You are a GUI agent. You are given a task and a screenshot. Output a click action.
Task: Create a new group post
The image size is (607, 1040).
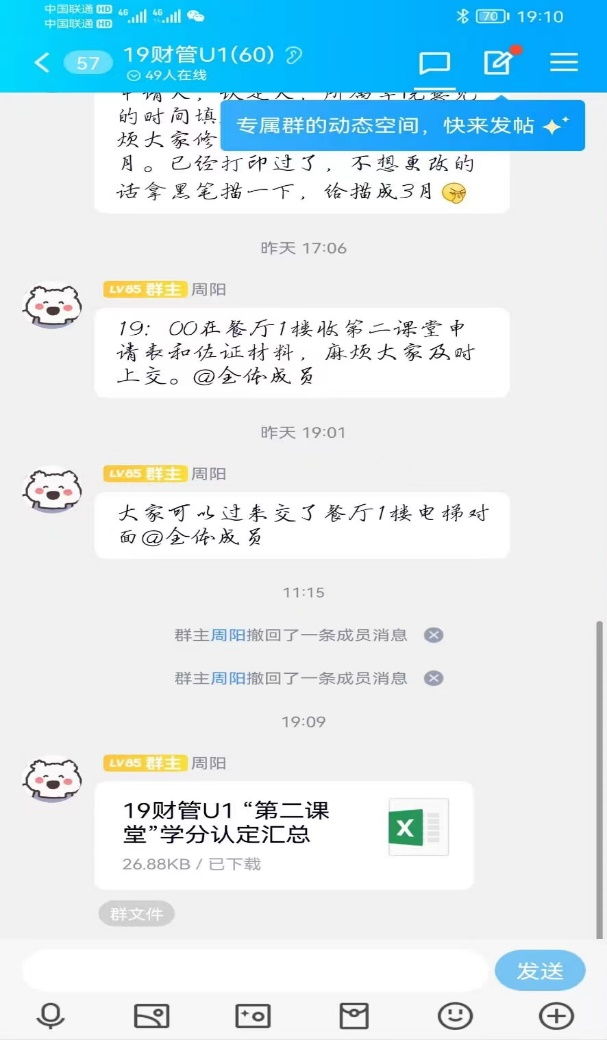tap(497, 63)
